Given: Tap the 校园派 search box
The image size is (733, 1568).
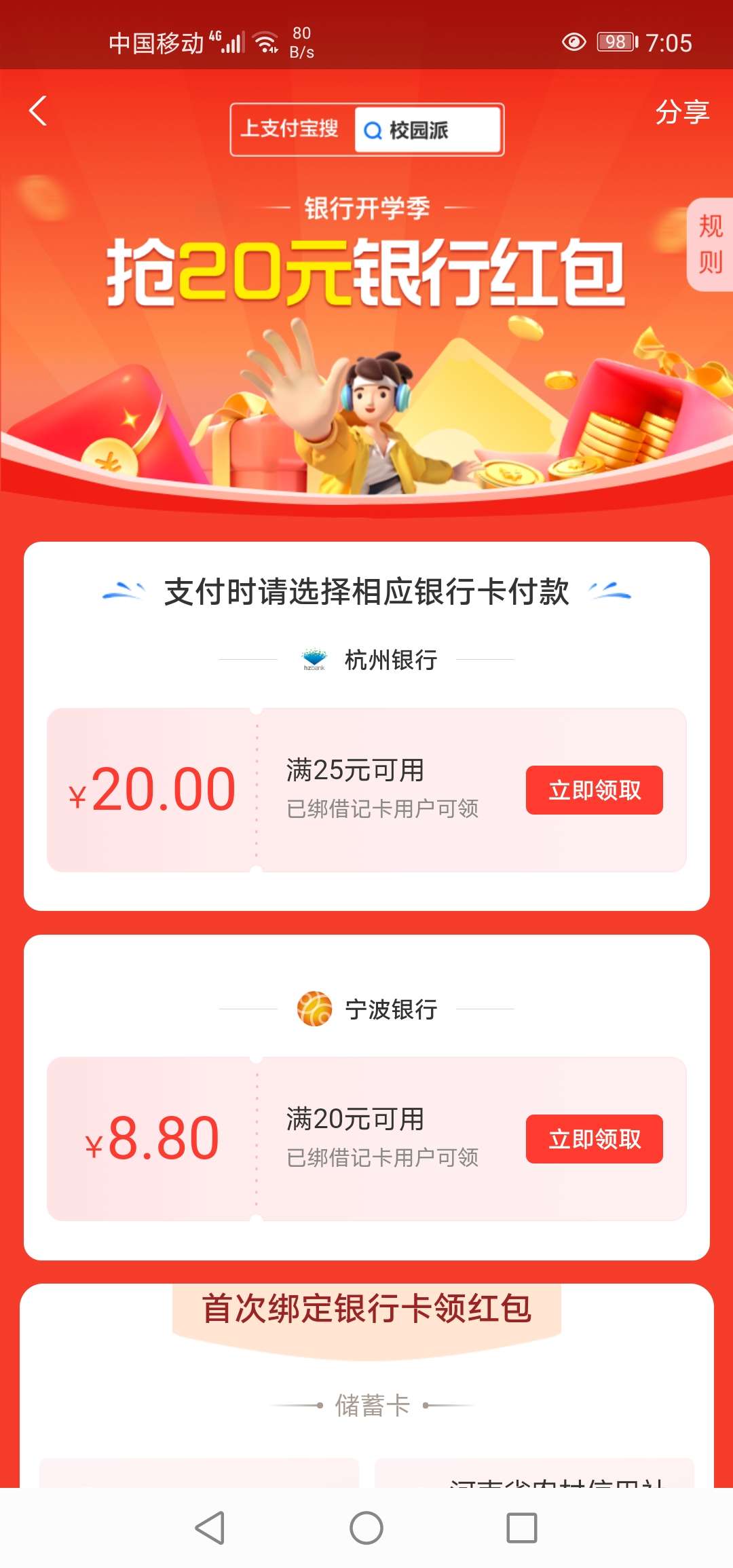Looking at the screenshot, I should (428, 130).
